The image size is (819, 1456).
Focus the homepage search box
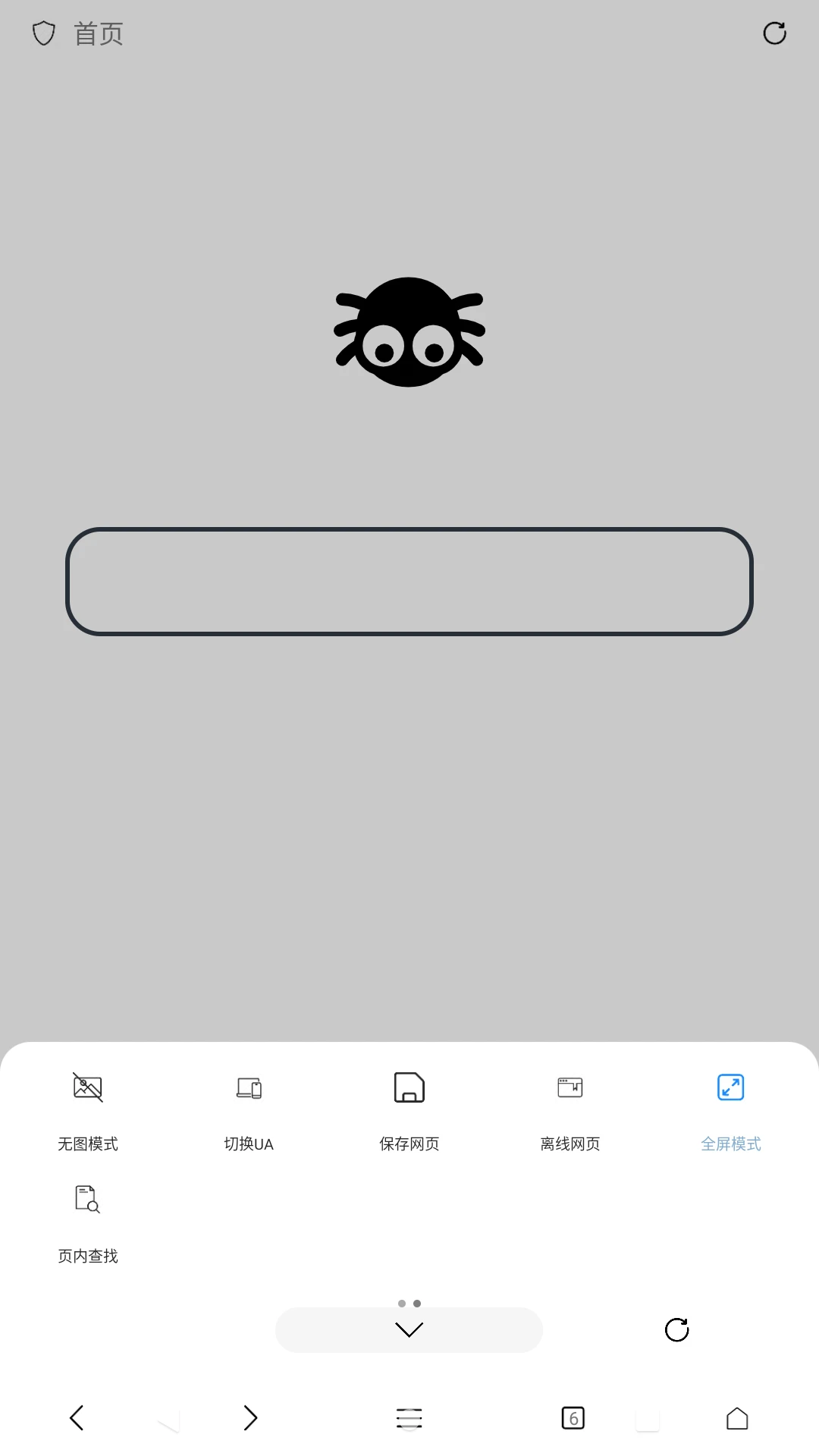pyautogui.click(x=409, y=582)
